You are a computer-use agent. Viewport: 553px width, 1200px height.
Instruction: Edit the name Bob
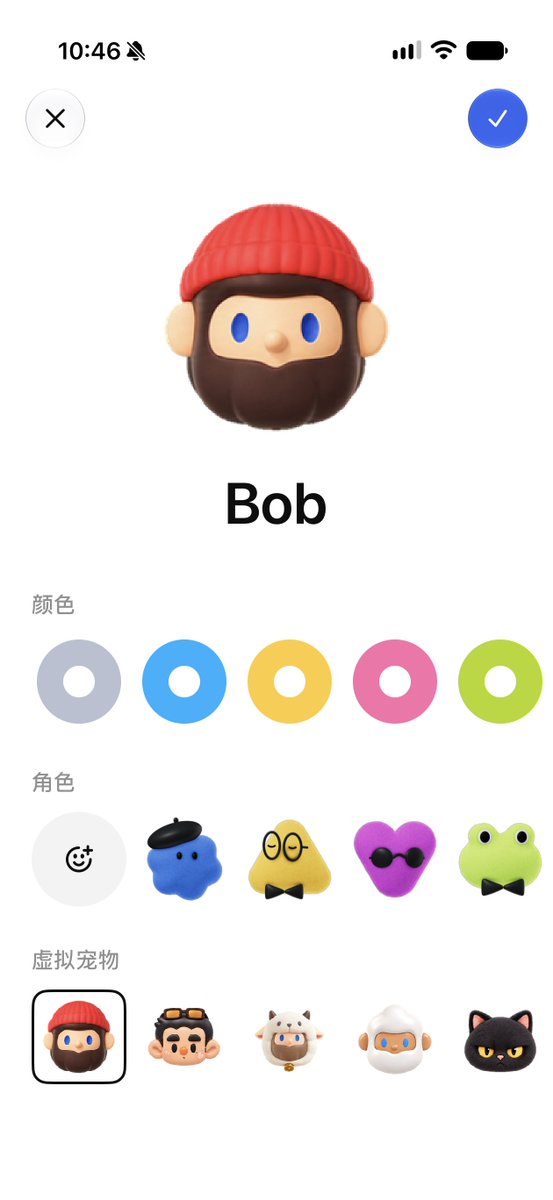pos(276,503)
